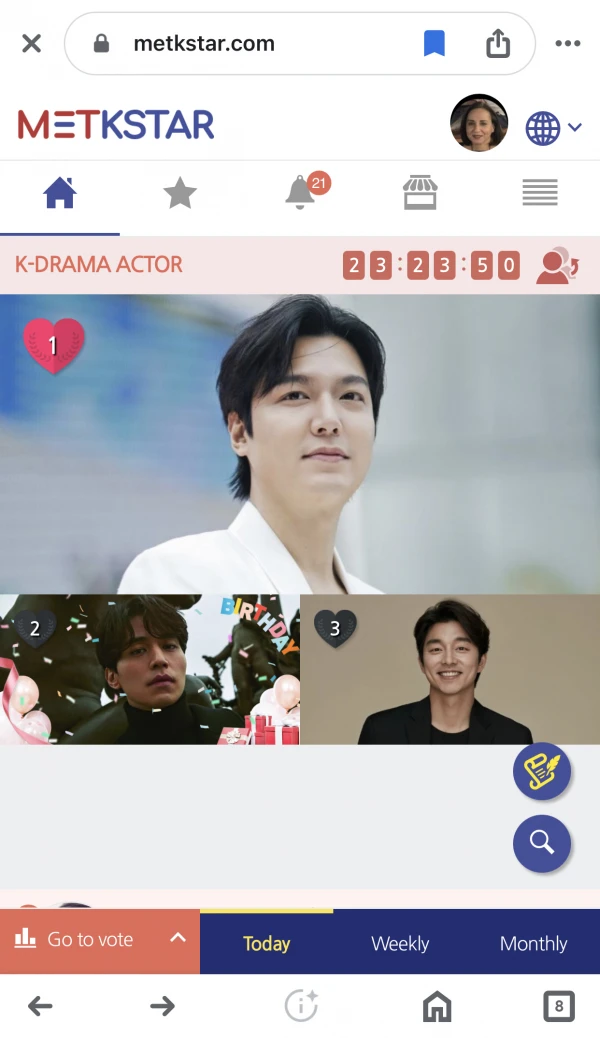The width and height of the screenshot is (600, 1038).
Task: Open the browser overflow menu
Action: (567, 44)
